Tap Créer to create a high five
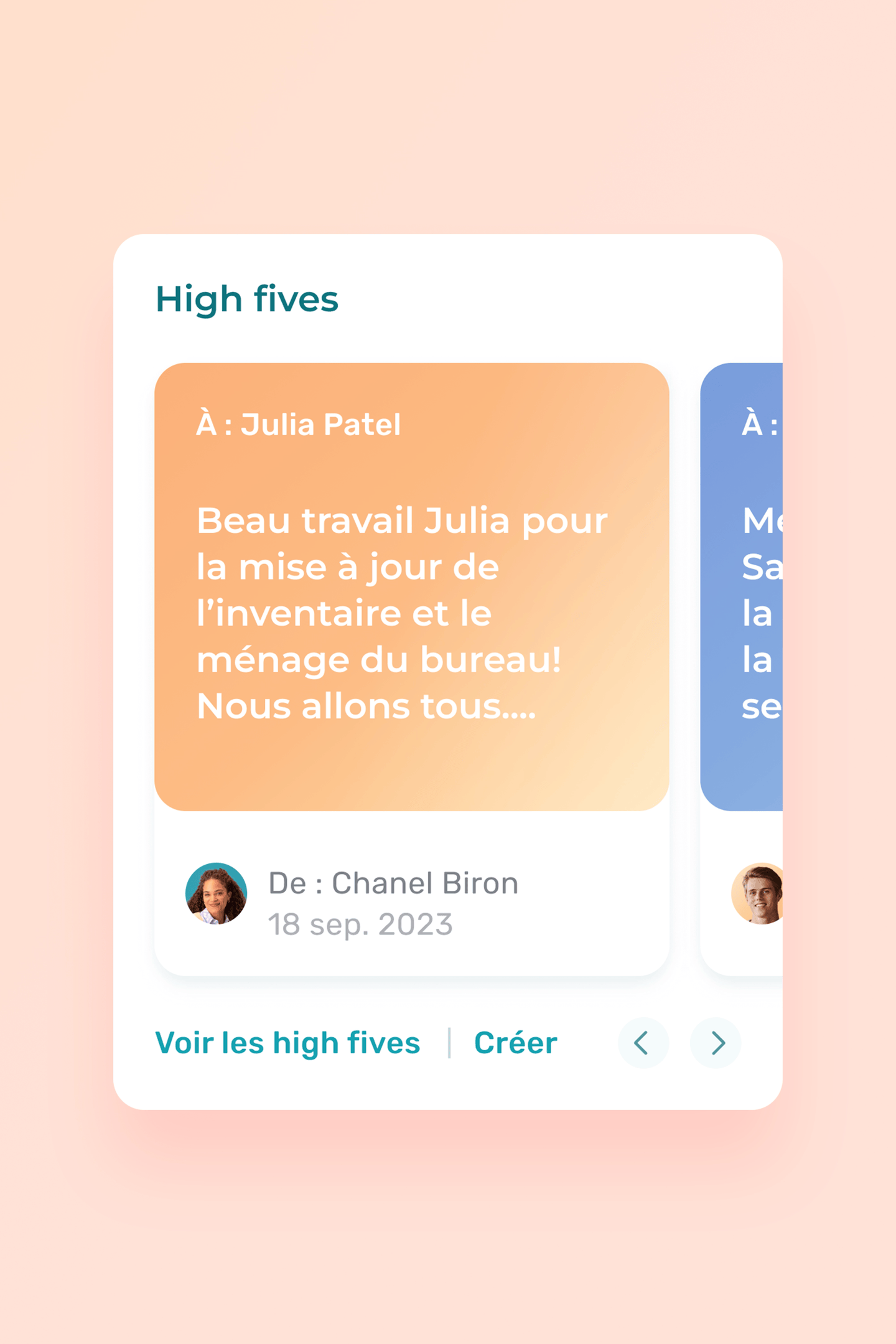896x1344 pixels. [515, 1043]
